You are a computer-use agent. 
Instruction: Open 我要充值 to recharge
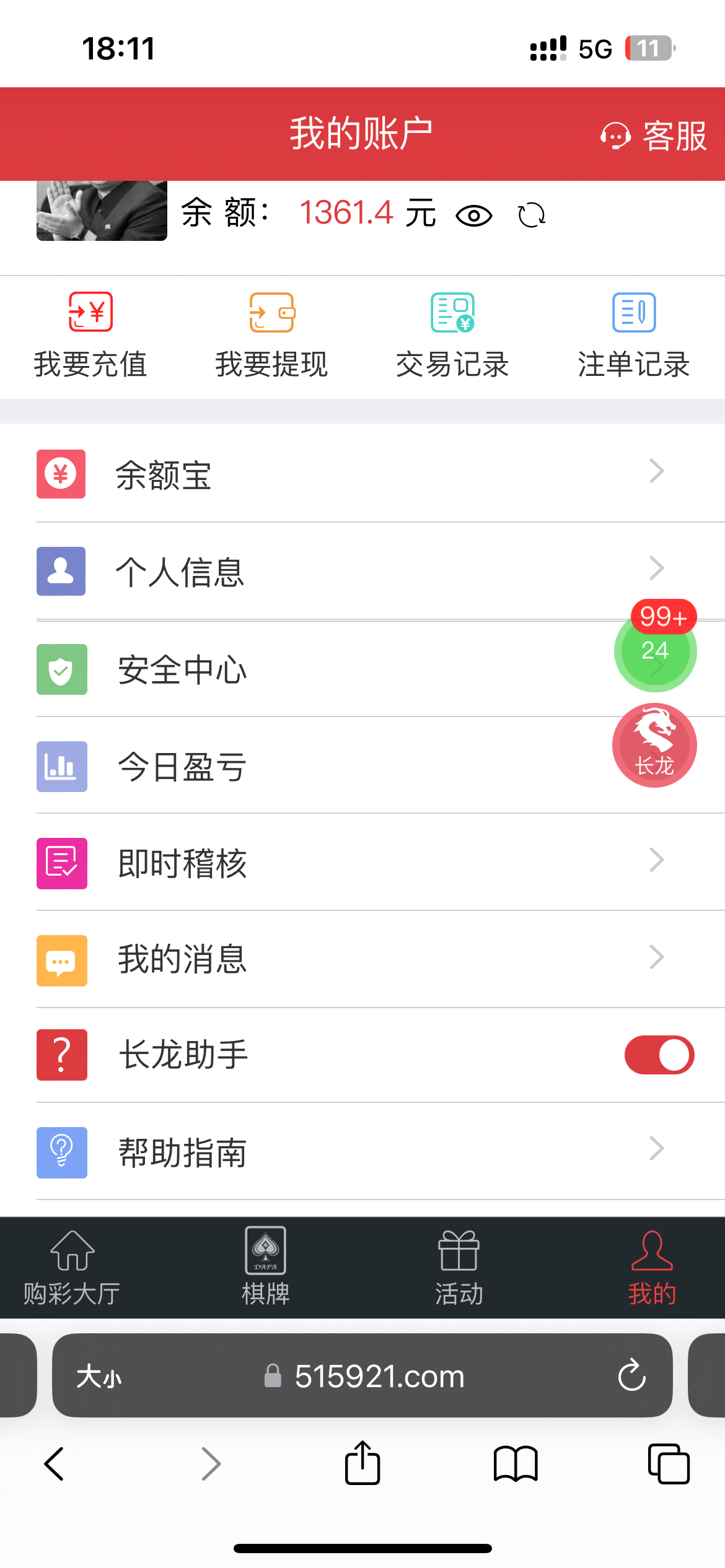tap(90, 336)
